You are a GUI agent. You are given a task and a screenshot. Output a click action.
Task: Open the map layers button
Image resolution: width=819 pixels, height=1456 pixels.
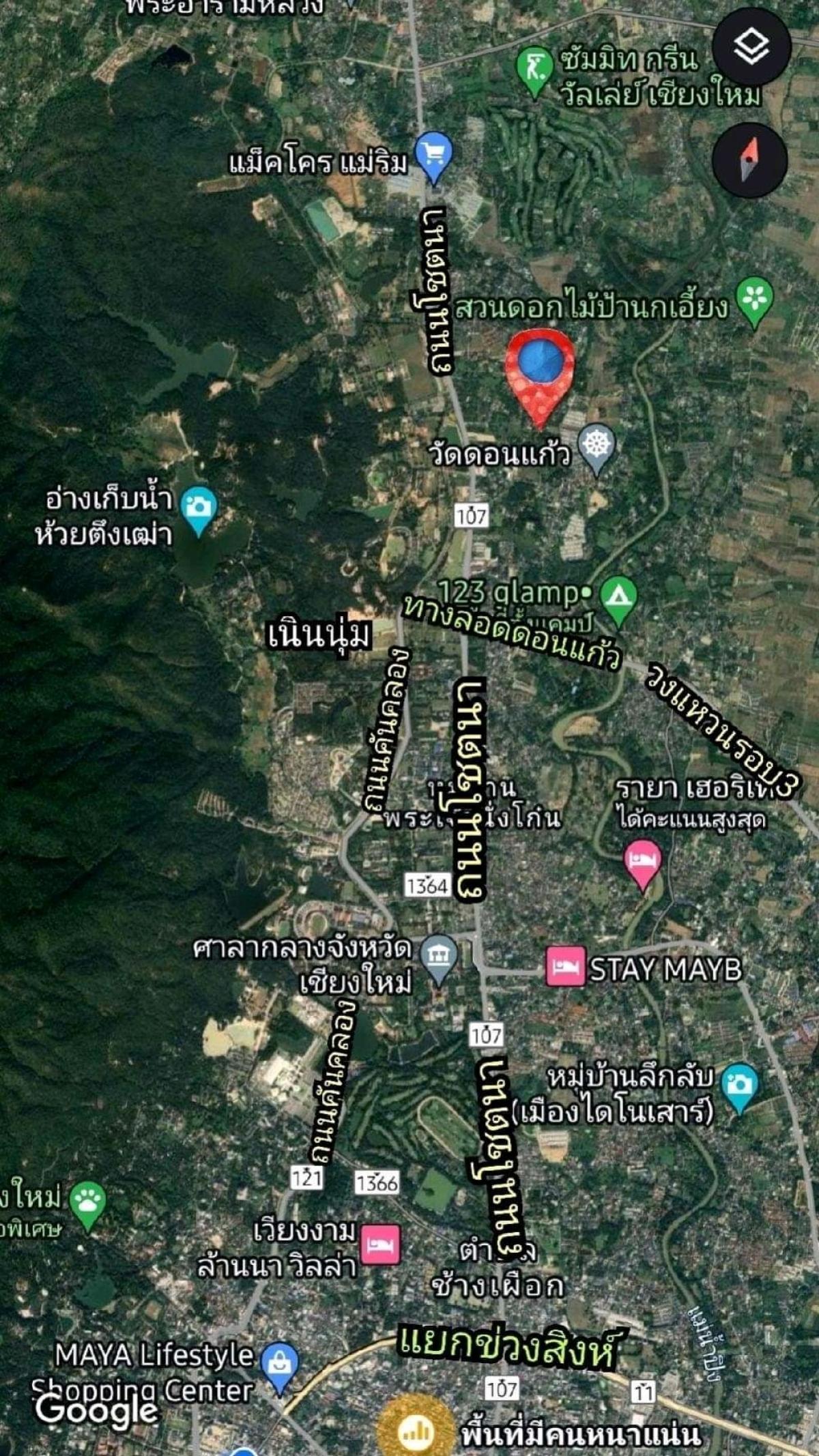click(x=751, y=46)
